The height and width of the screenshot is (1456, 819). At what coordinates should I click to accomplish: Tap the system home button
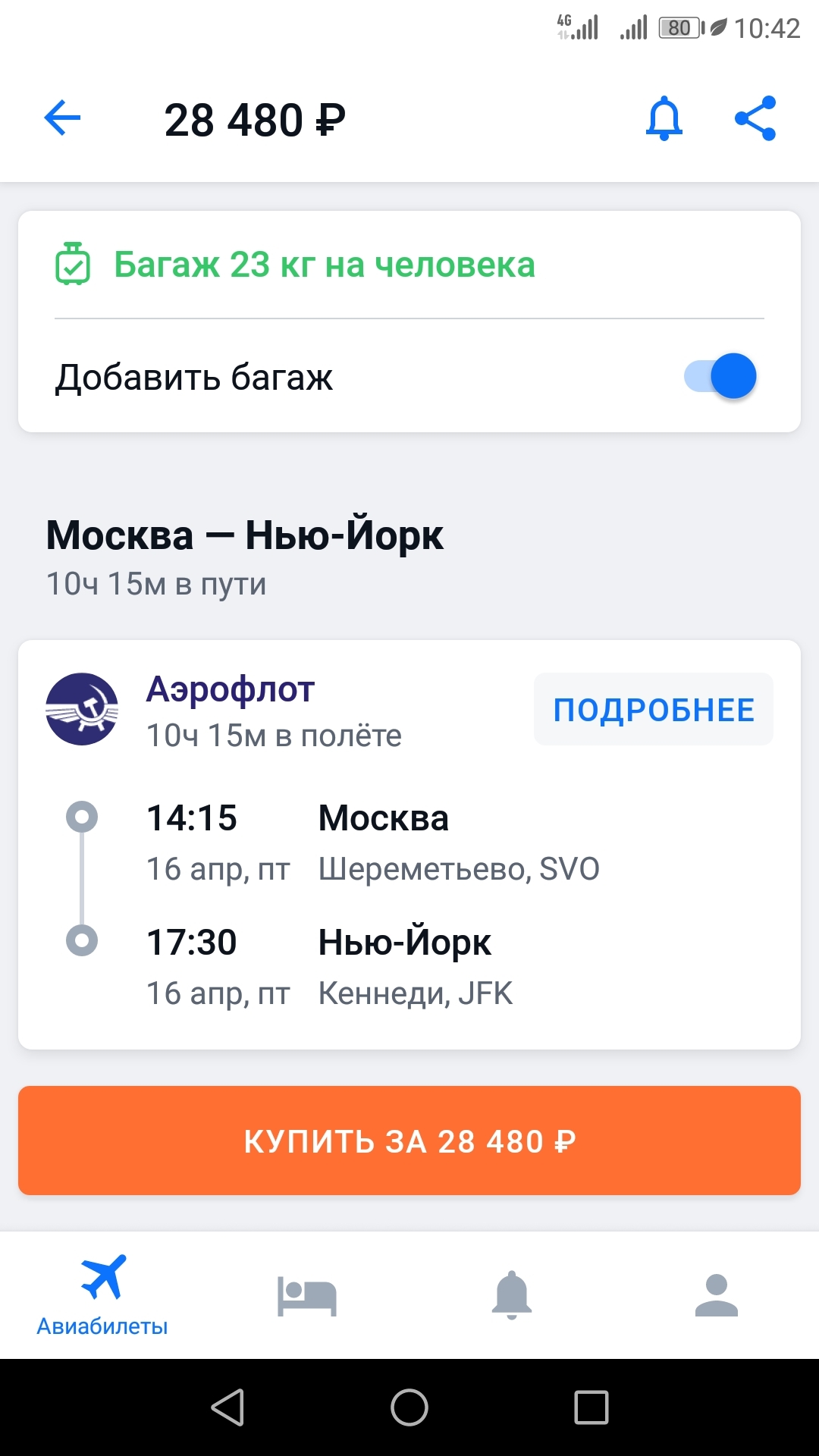[409, 1408]
